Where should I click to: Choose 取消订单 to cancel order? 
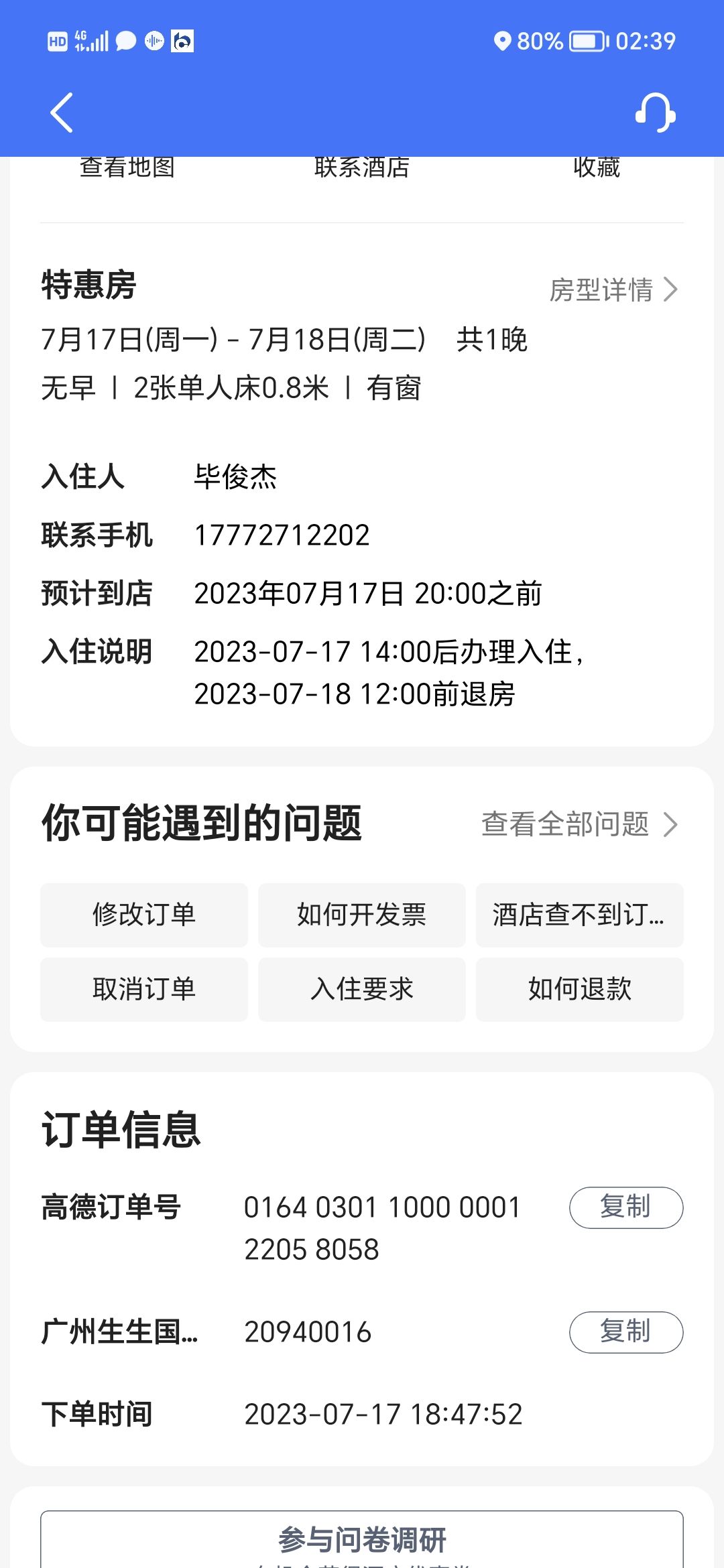click(144, 989)
